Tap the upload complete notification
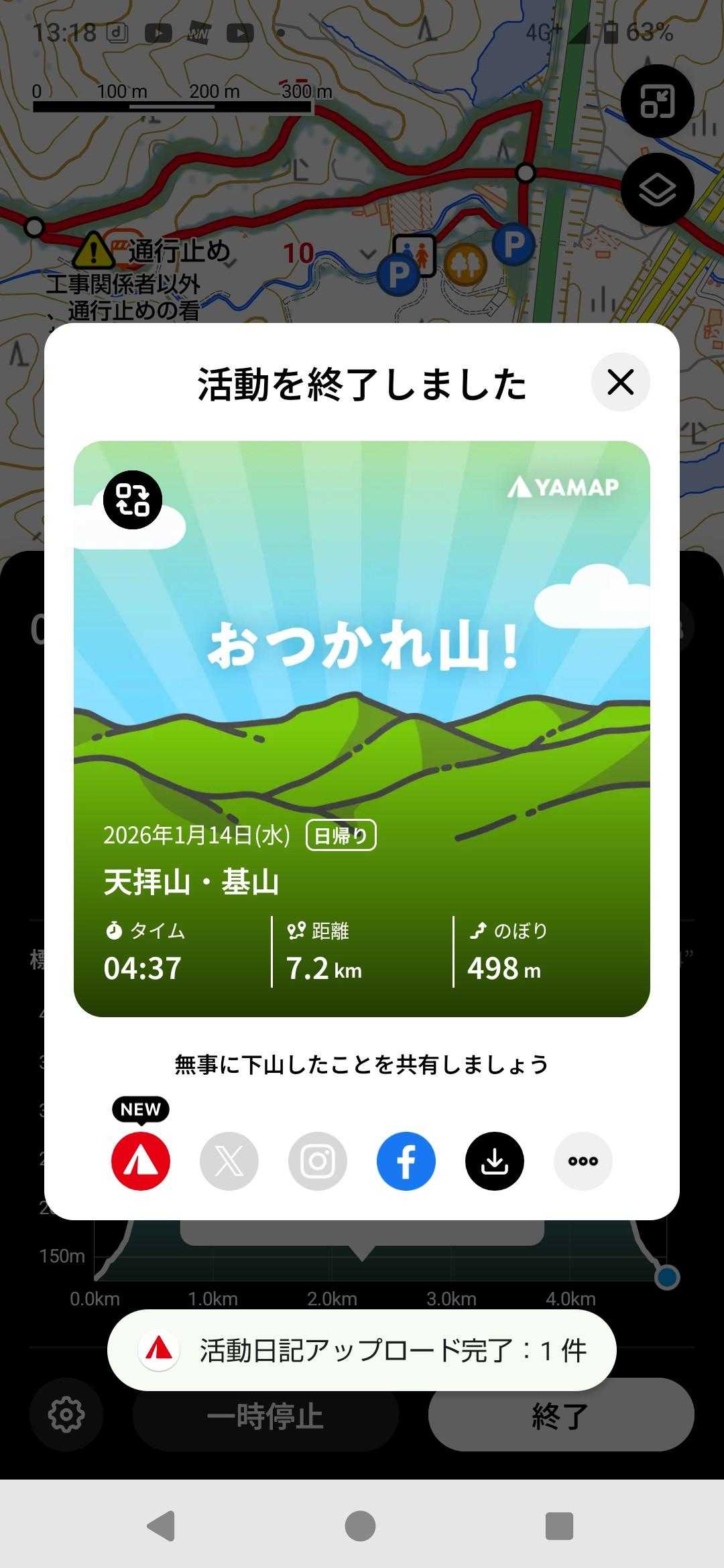 coord(362,1350)
